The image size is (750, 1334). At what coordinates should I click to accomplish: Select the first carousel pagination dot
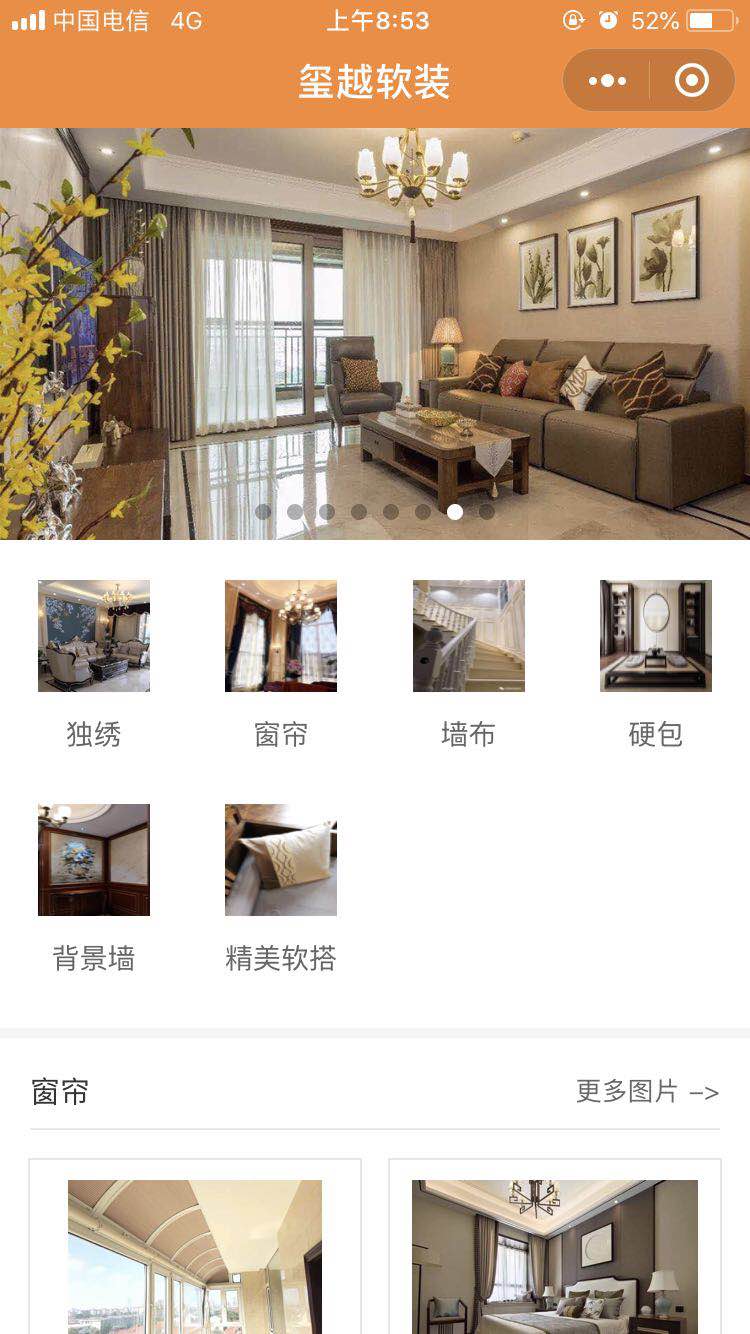264,511
